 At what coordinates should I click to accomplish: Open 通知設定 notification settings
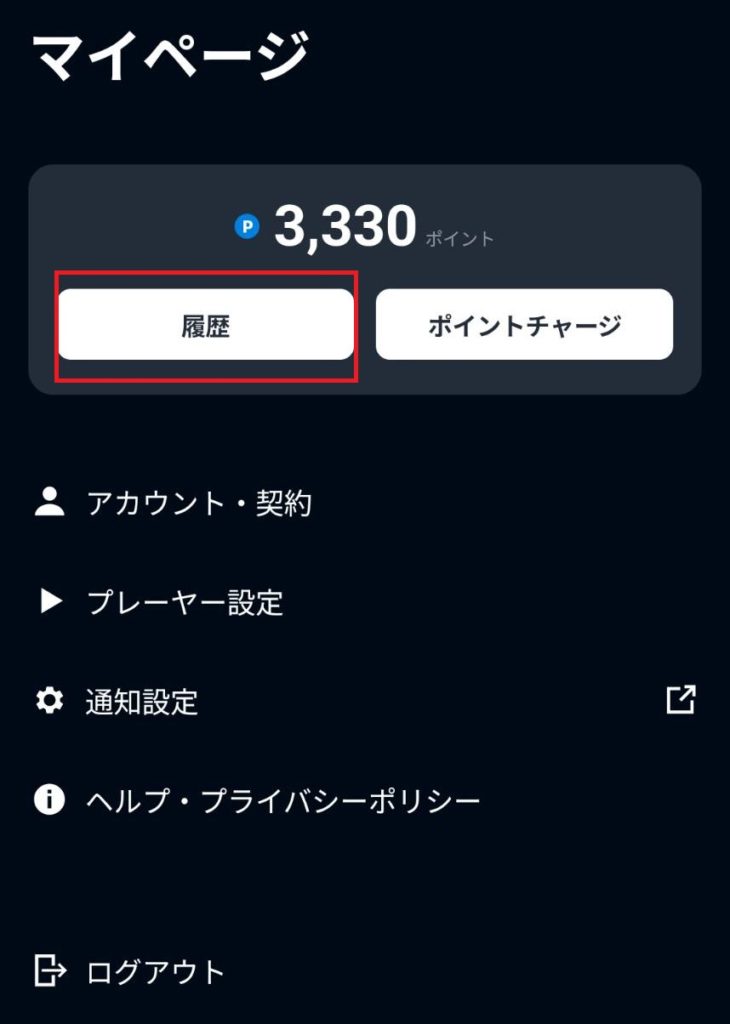click(x=142, y=701)
